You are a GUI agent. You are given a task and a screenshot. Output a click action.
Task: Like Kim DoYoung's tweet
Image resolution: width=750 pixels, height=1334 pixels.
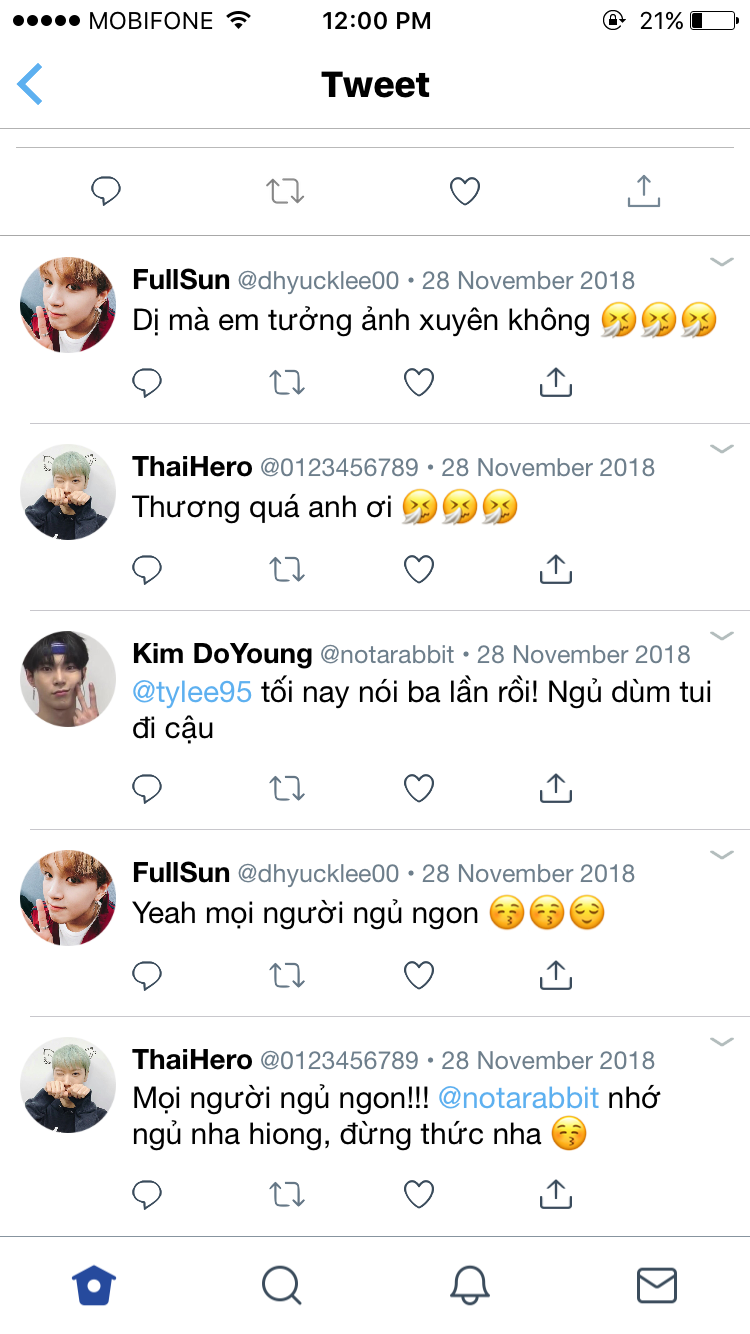(x=419, y=788)
